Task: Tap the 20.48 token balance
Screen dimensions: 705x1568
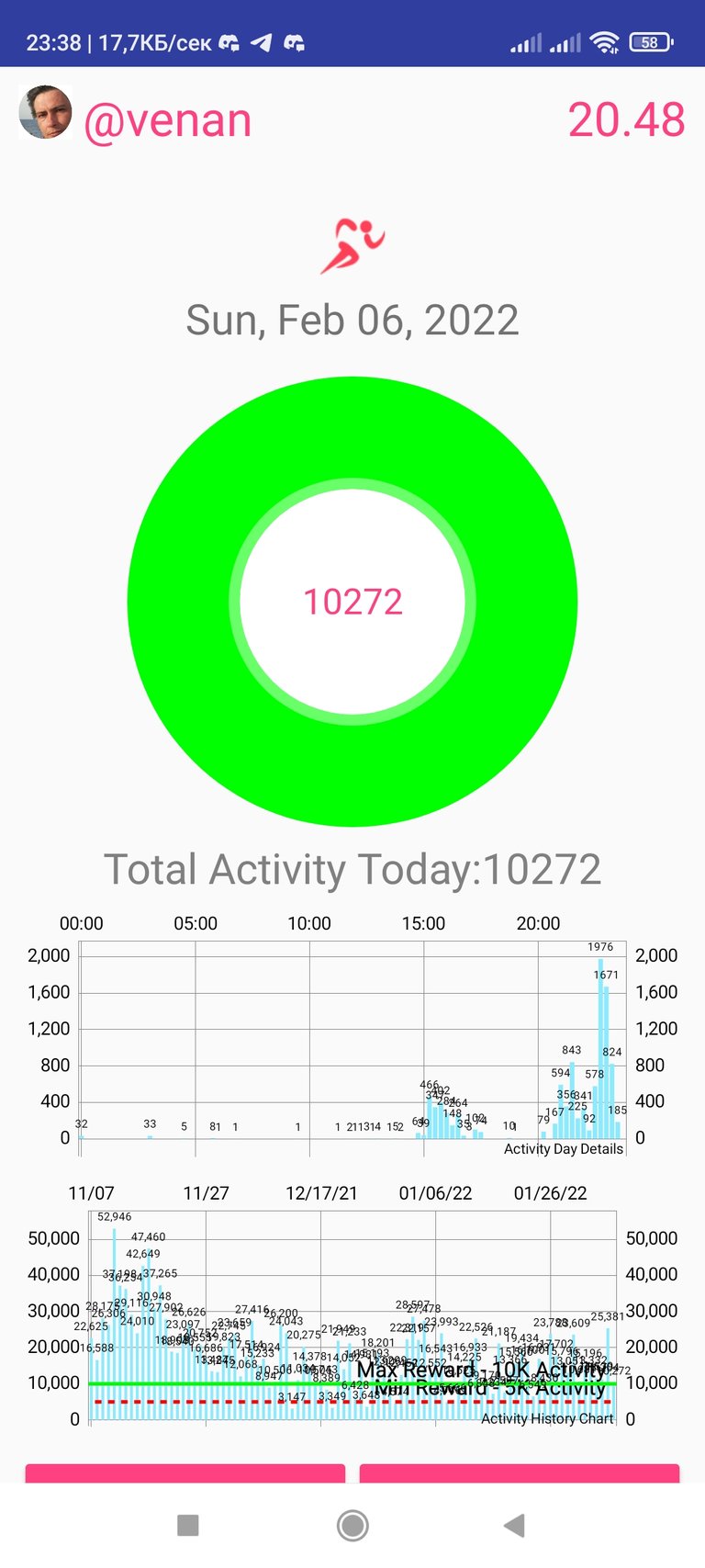Action: click(626, 120)
